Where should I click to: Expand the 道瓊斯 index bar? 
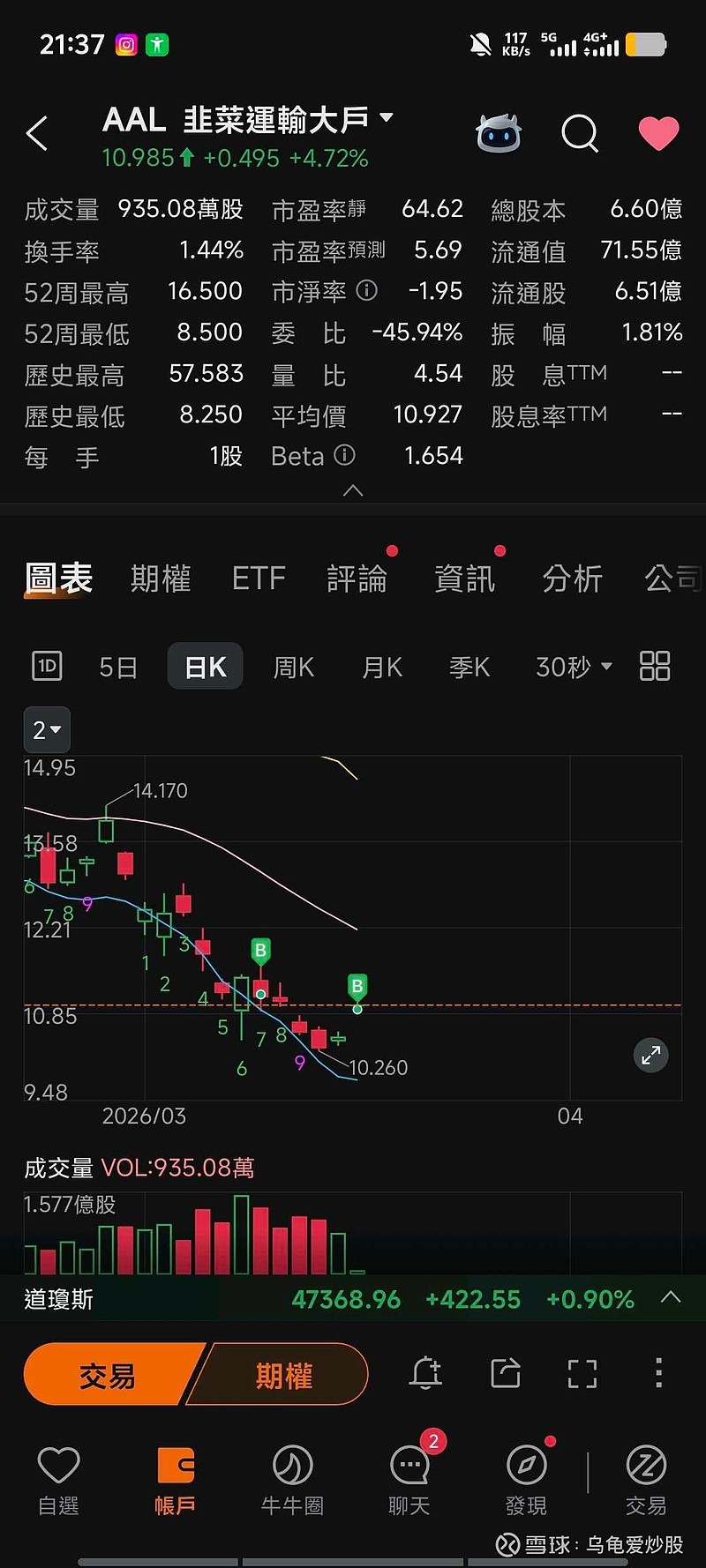tap(671, 1298)
